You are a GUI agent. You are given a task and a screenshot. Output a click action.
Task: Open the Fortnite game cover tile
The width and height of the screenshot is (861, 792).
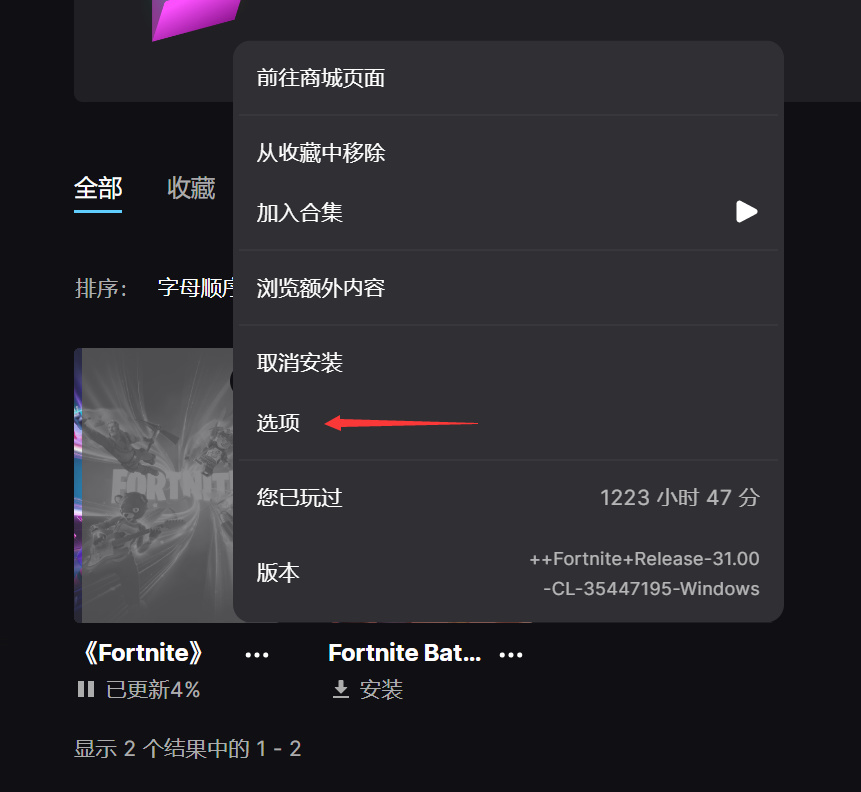154,486
